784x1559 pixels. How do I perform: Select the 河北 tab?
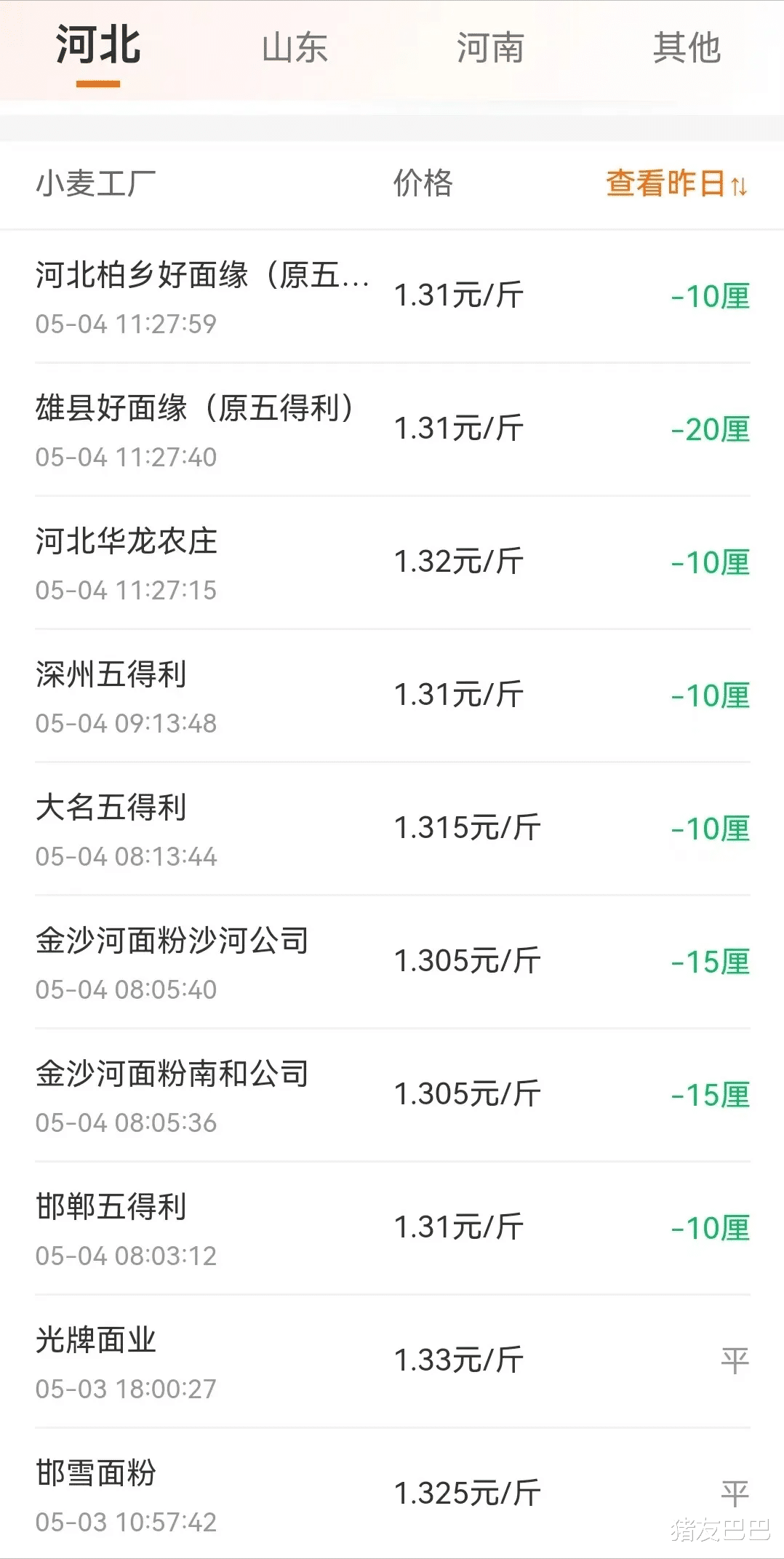[x=98, y=45]
